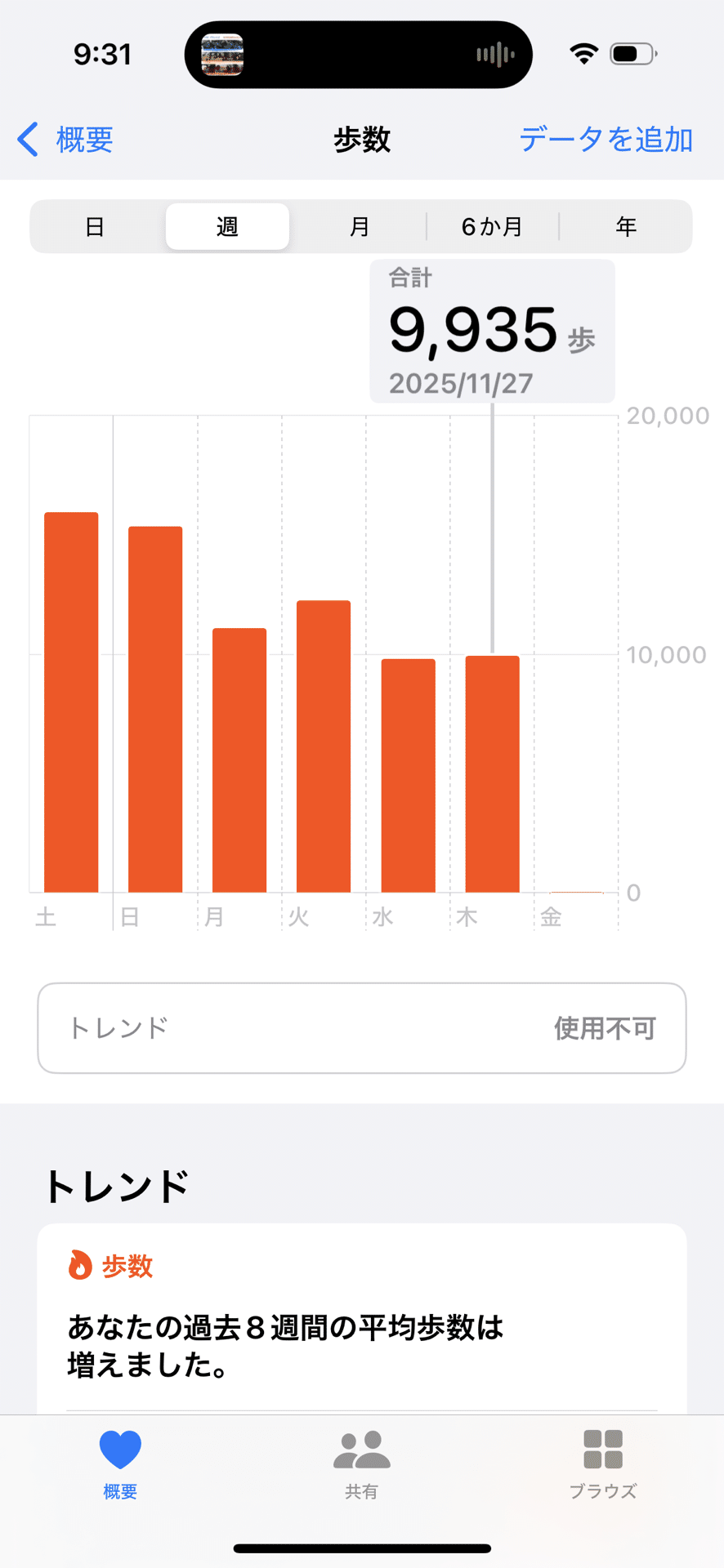This screenshot has height=1568, width=724.
Task: Select the 6か月 period option
Action: pos(491,226)
